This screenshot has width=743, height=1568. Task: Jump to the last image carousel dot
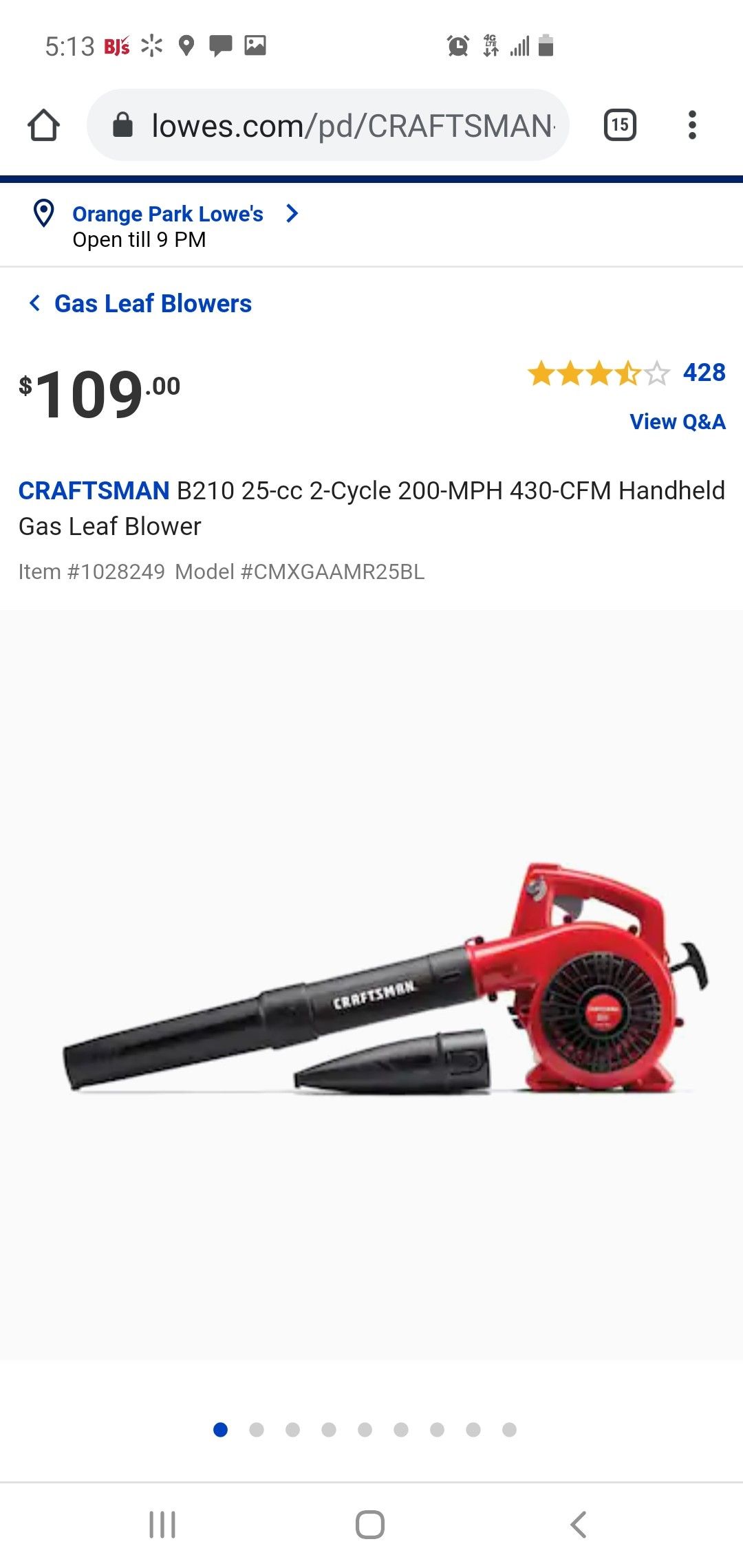(509, 1430)
